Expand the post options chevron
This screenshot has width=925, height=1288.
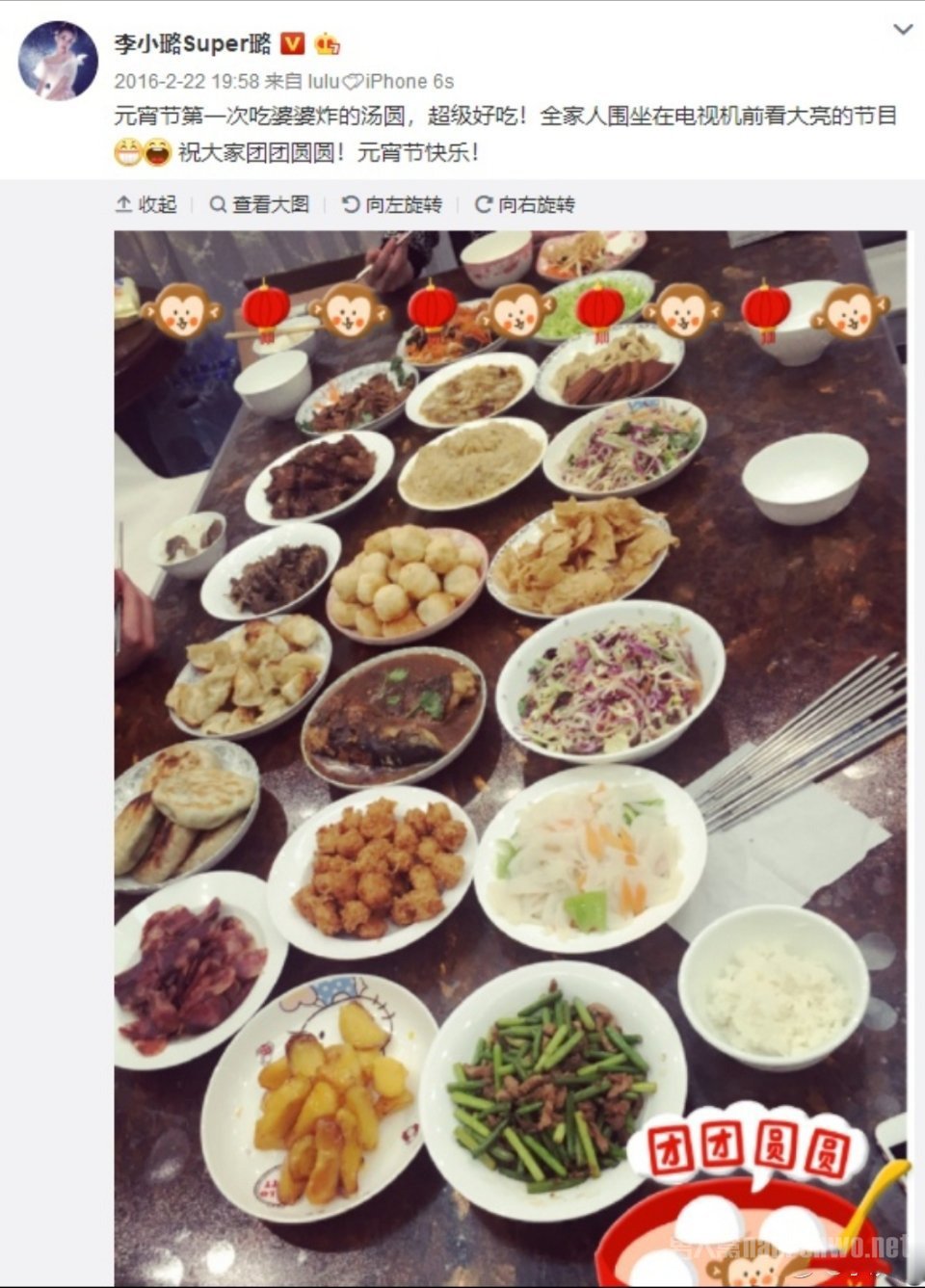(903, 30)
